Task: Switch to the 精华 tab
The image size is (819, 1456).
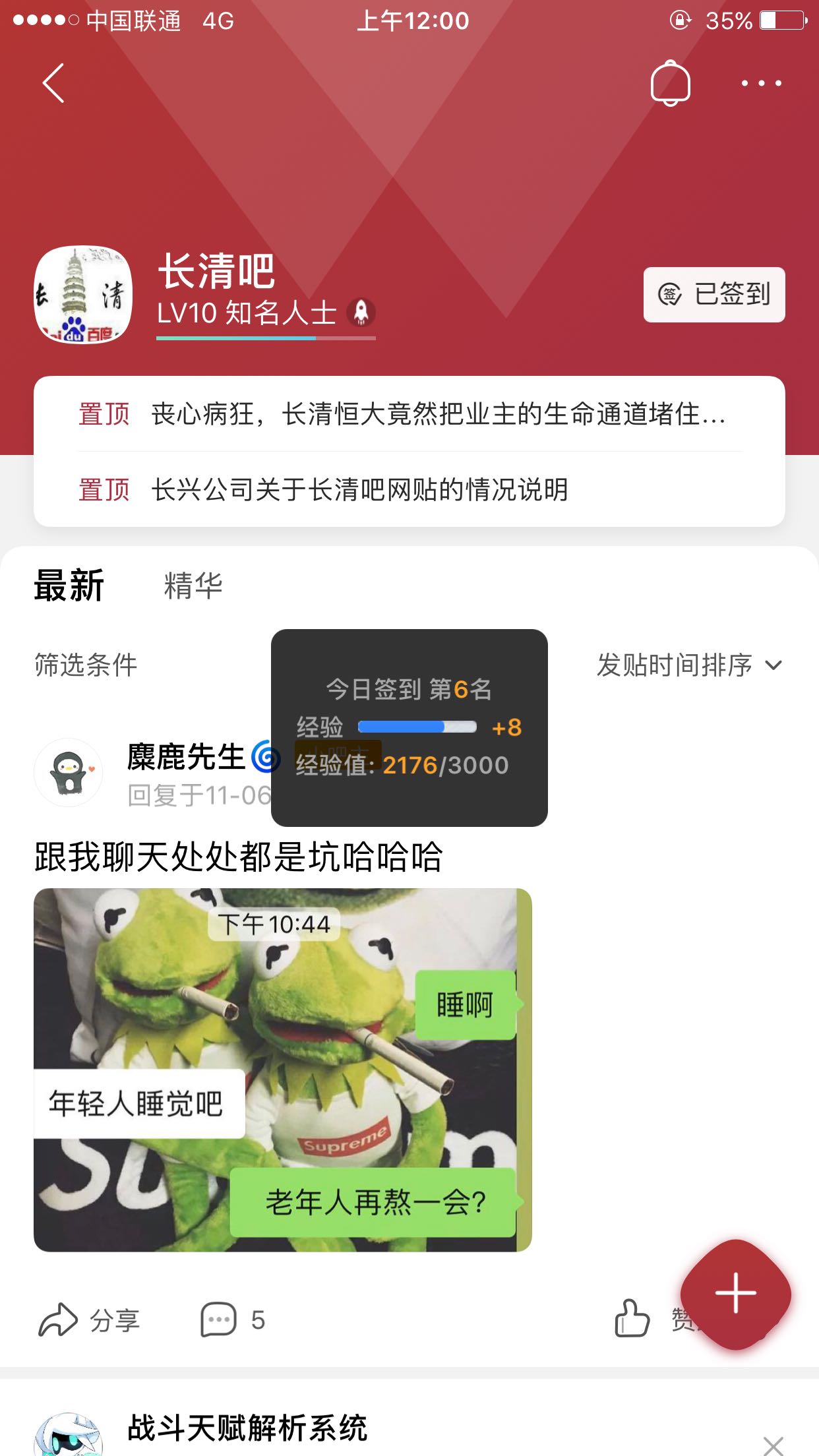Action: [193, 586]
